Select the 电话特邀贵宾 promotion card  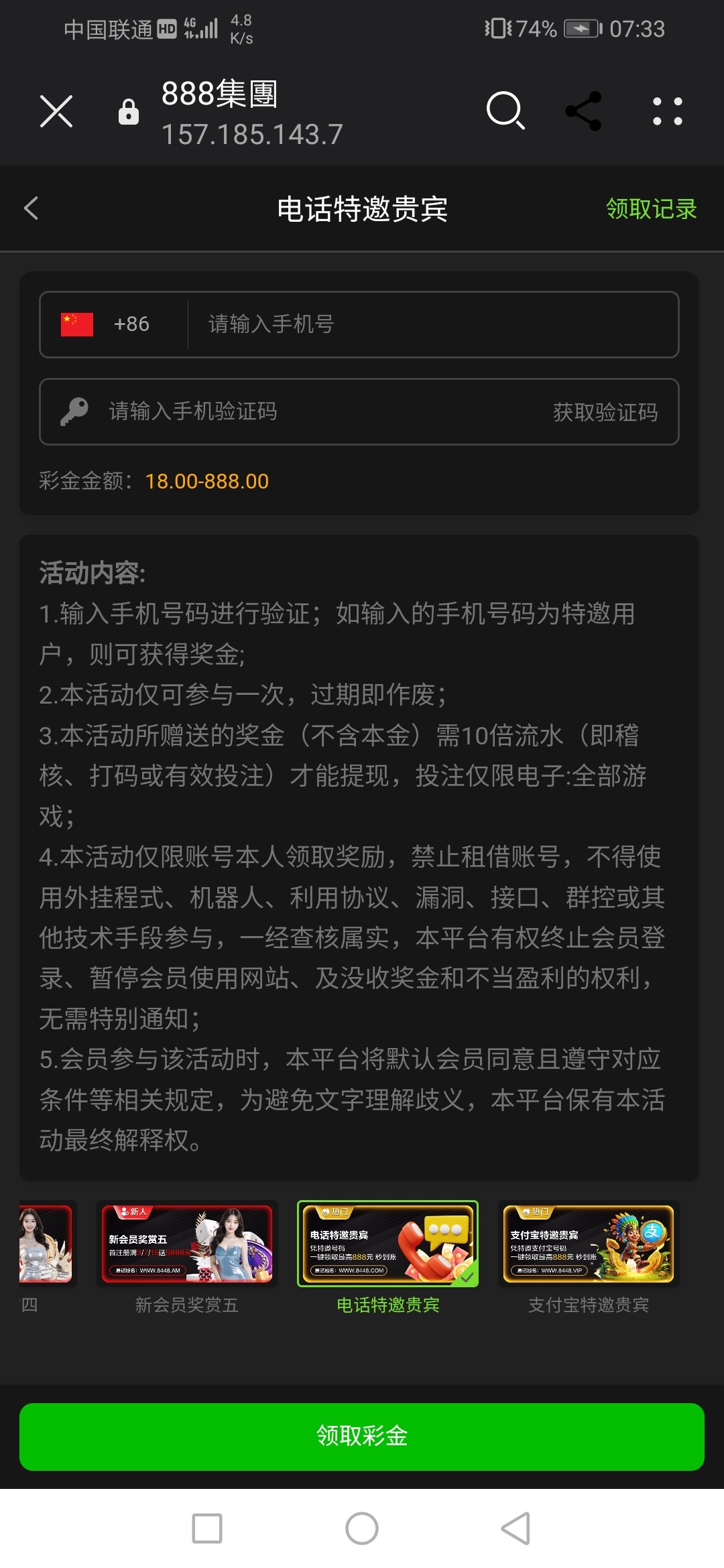click(387, 1244)
